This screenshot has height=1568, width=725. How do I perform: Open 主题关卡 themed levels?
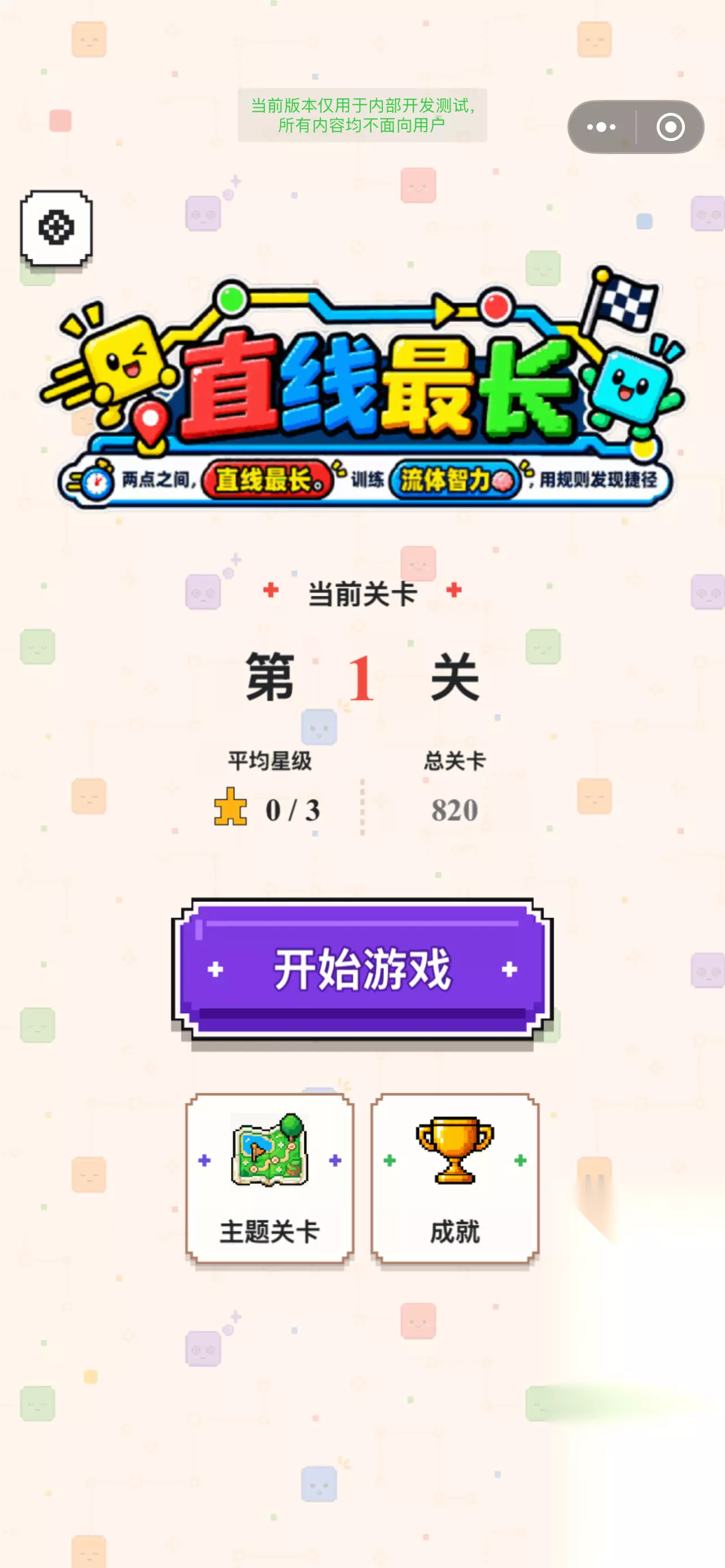click(270, 1179)
